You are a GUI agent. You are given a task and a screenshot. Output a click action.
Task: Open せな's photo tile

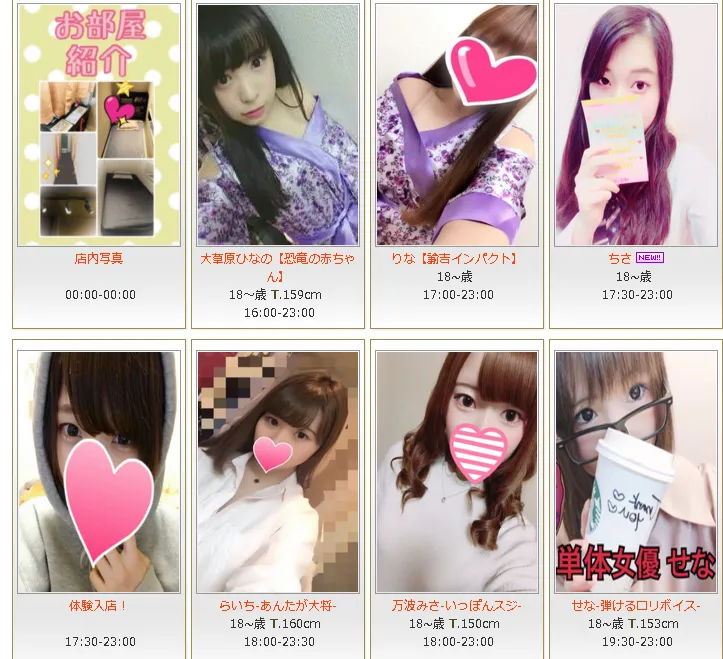point(635,472)
